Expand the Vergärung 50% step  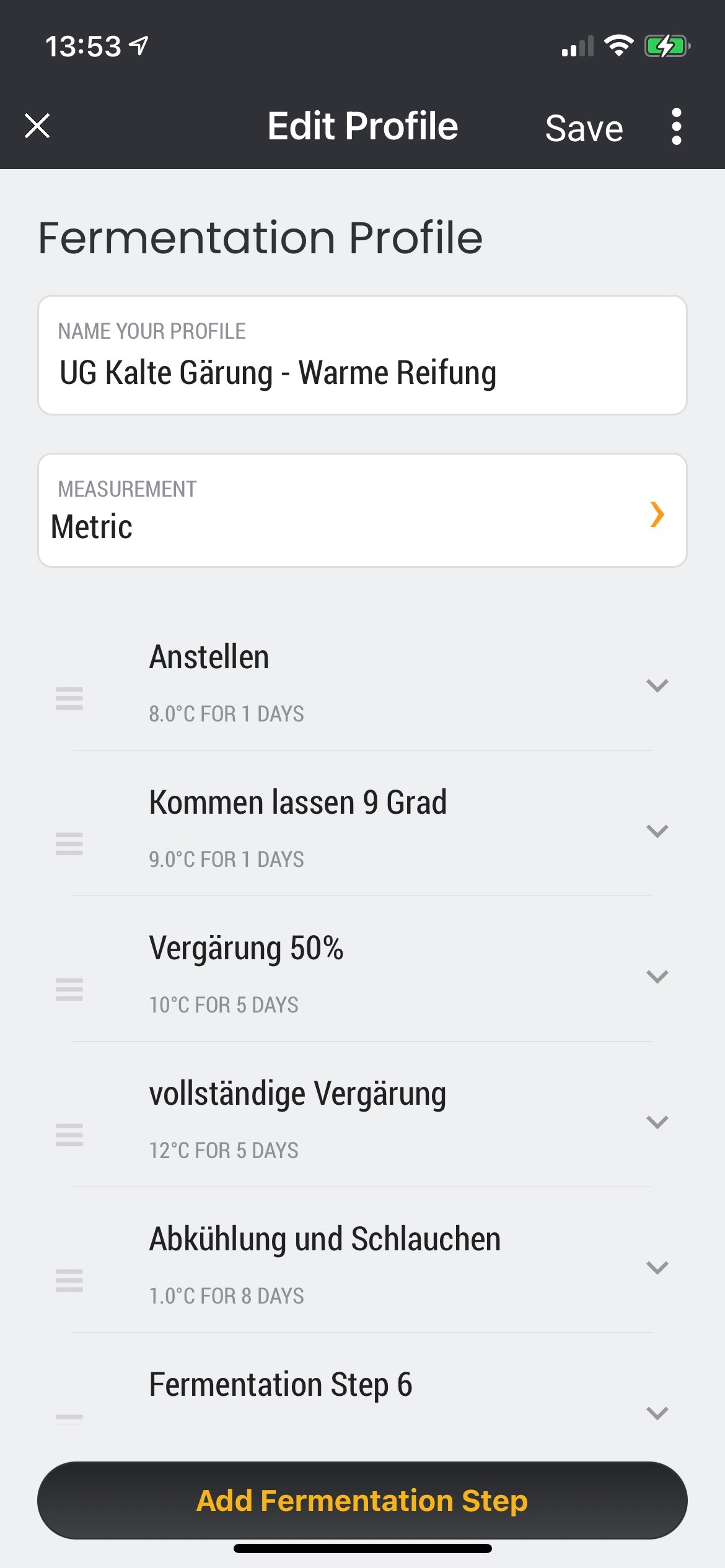click(657, 977)
